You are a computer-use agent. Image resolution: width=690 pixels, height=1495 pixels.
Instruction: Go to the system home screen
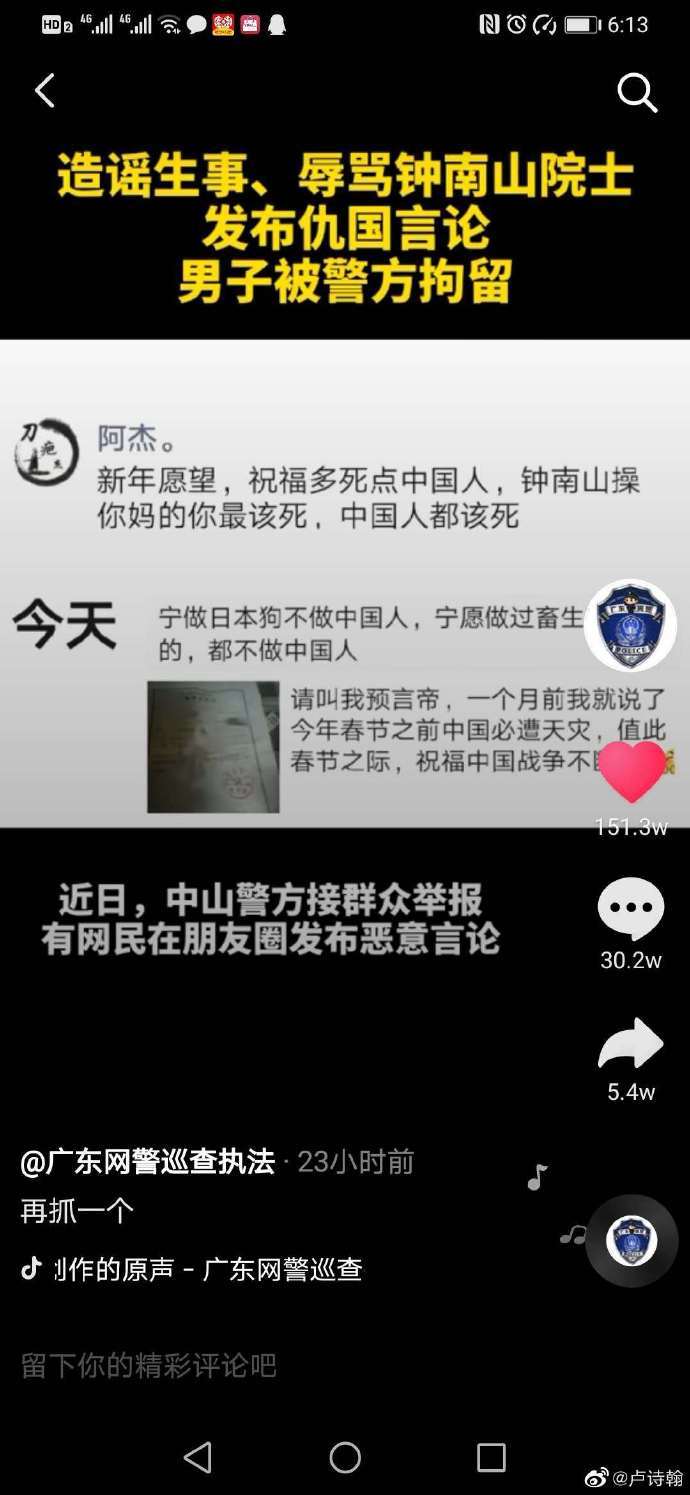click(345, 1457)
